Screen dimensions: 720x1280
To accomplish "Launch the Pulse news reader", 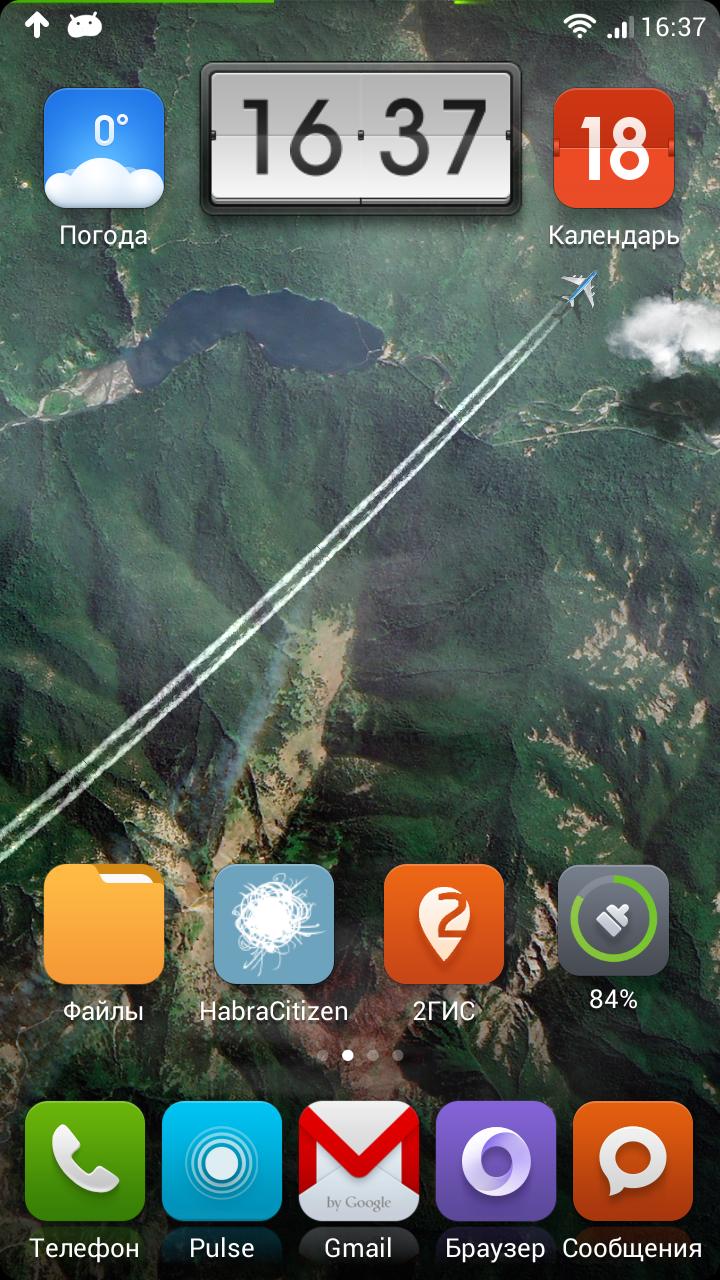I will tap(222, 1162).
